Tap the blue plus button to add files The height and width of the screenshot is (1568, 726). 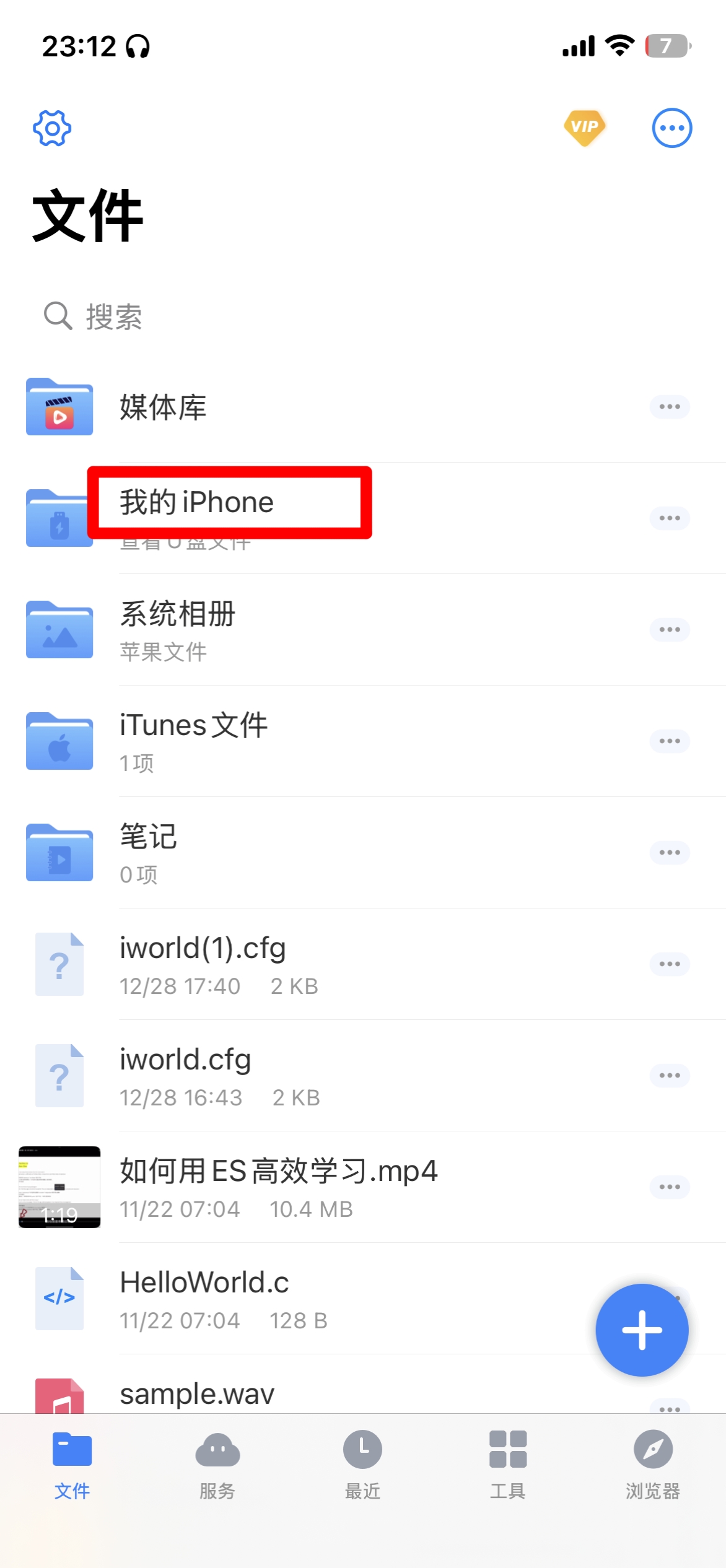(642, 1329)
